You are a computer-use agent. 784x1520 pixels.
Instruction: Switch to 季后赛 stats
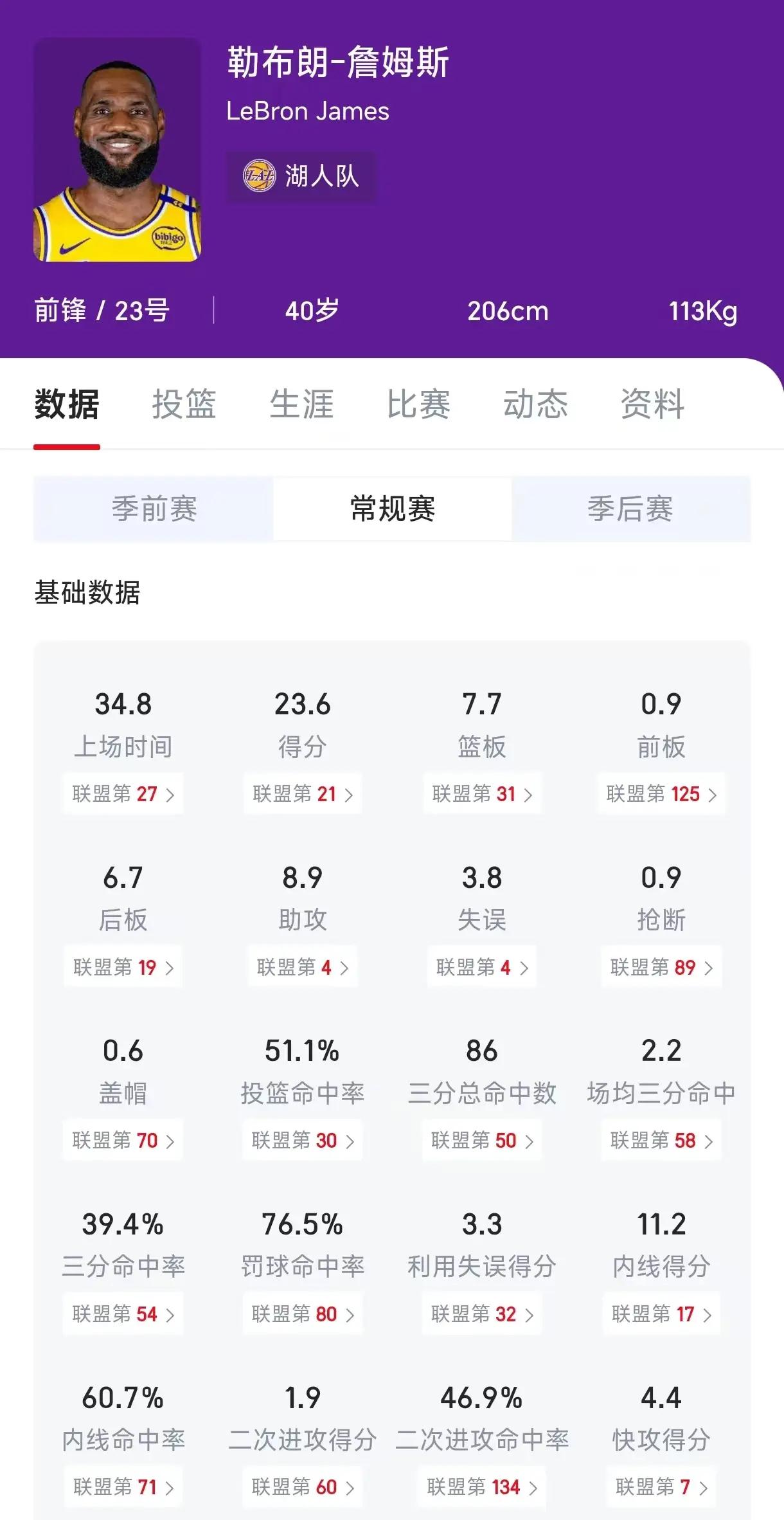point(630,509)
